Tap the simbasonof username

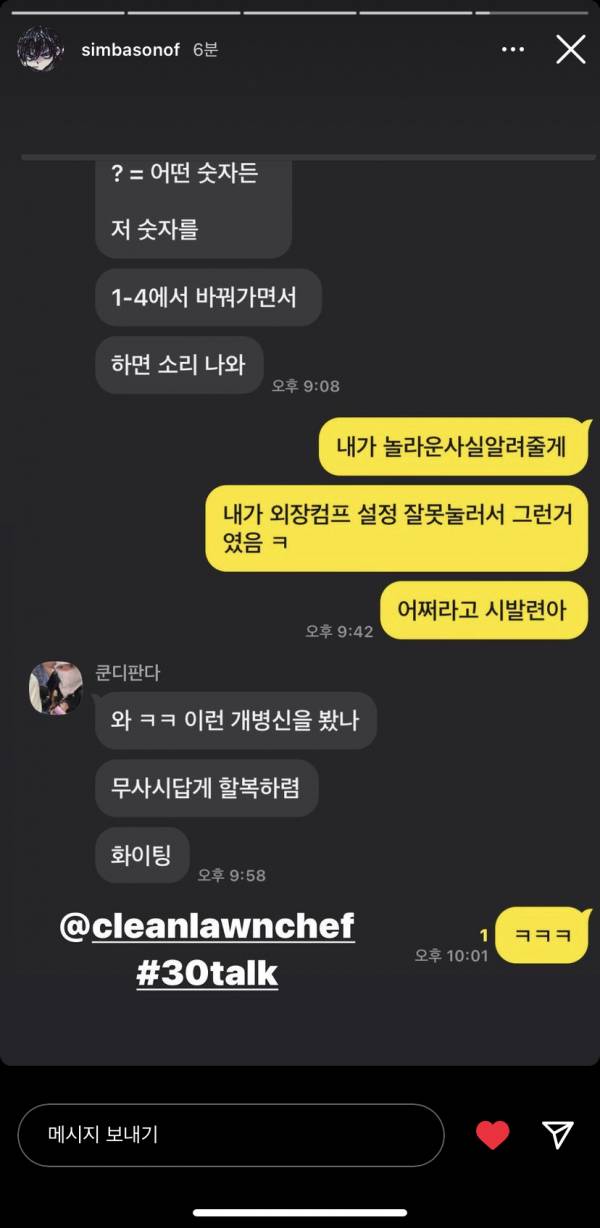pos(130,50)
